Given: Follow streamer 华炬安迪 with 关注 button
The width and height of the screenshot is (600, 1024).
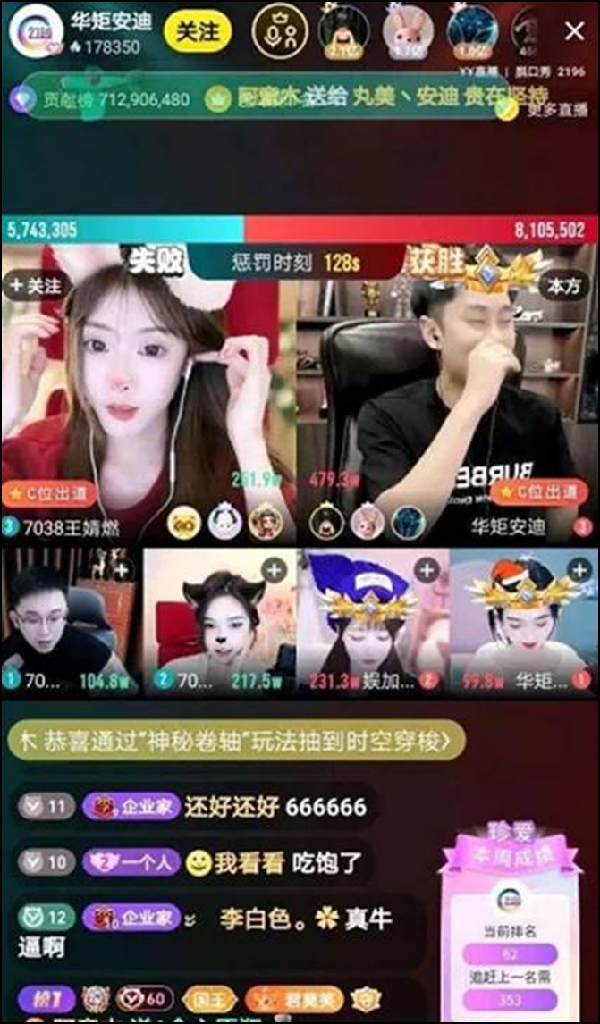Looking at the screenshot, I should pyautogui.click(x=197, y=31).
